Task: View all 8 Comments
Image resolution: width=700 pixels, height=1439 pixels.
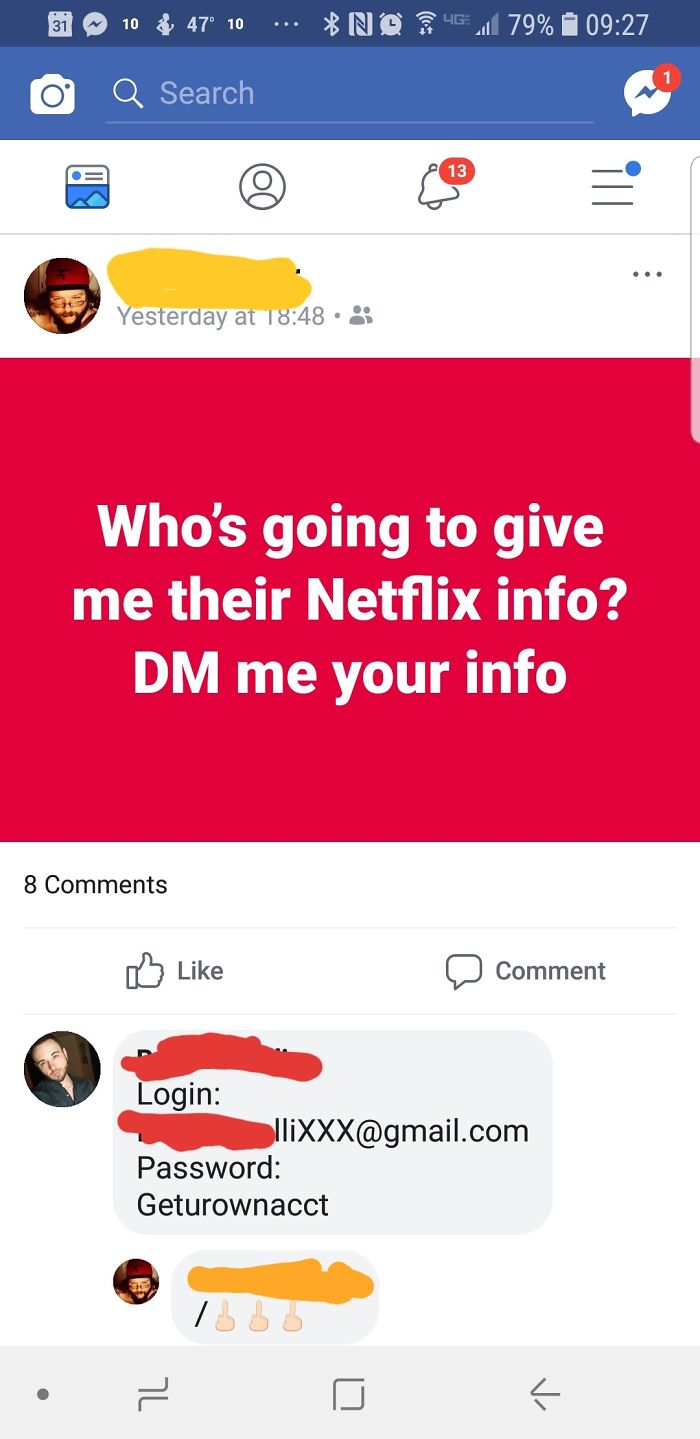Action: pos(96,884)
